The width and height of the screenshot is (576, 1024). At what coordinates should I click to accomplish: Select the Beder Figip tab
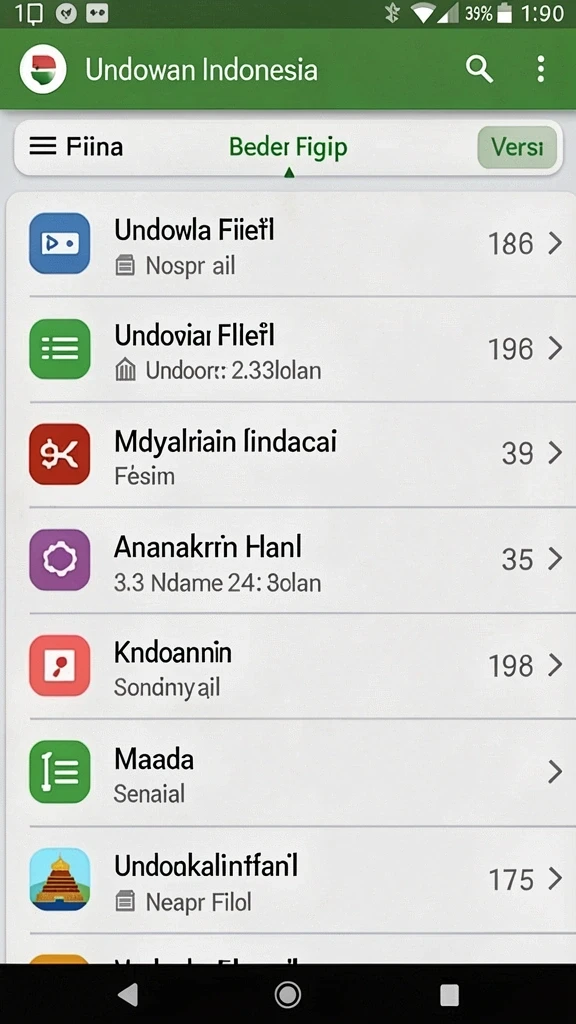(x=288, y=148)
